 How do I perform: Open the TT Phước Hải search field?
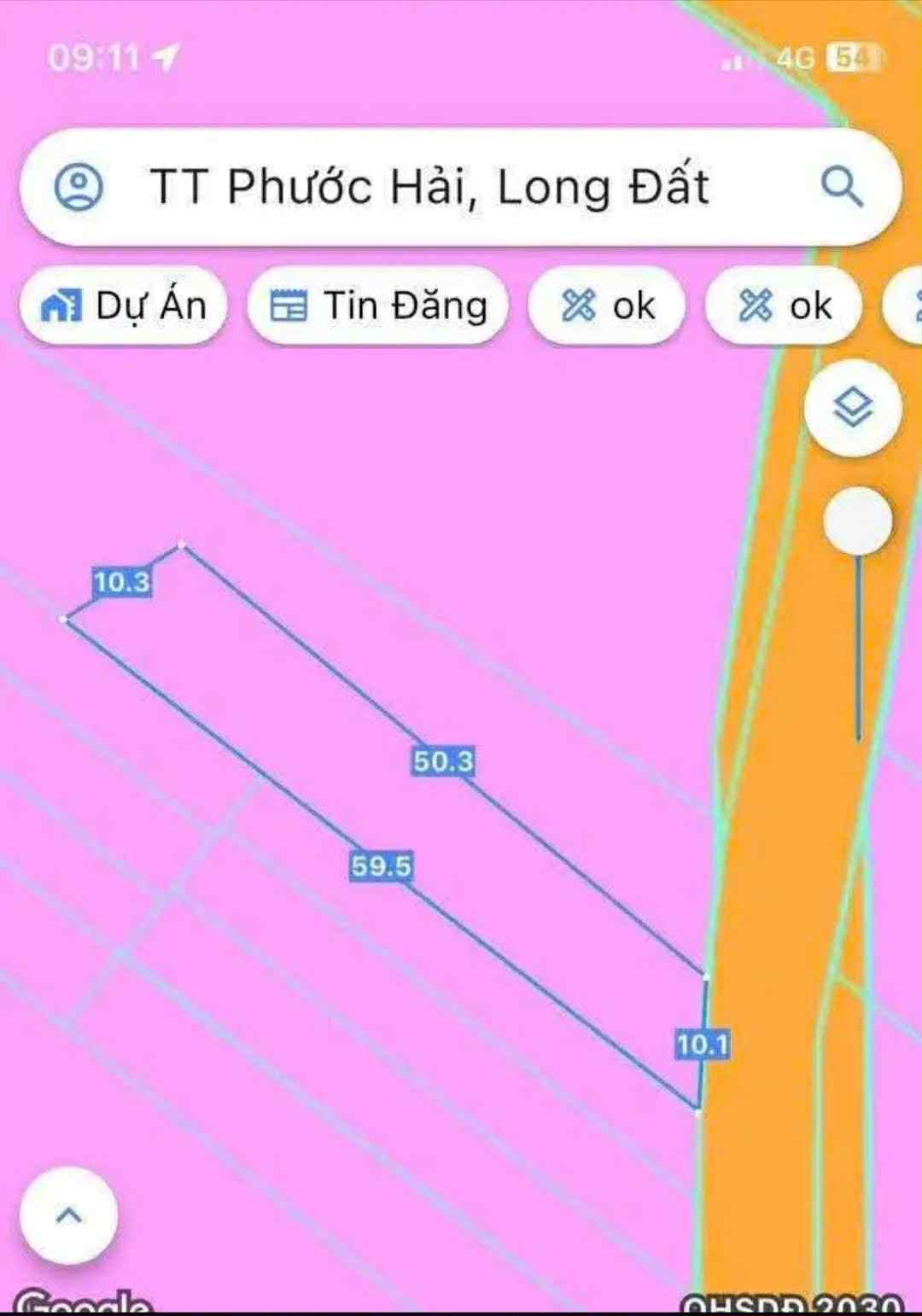(429, 187)
